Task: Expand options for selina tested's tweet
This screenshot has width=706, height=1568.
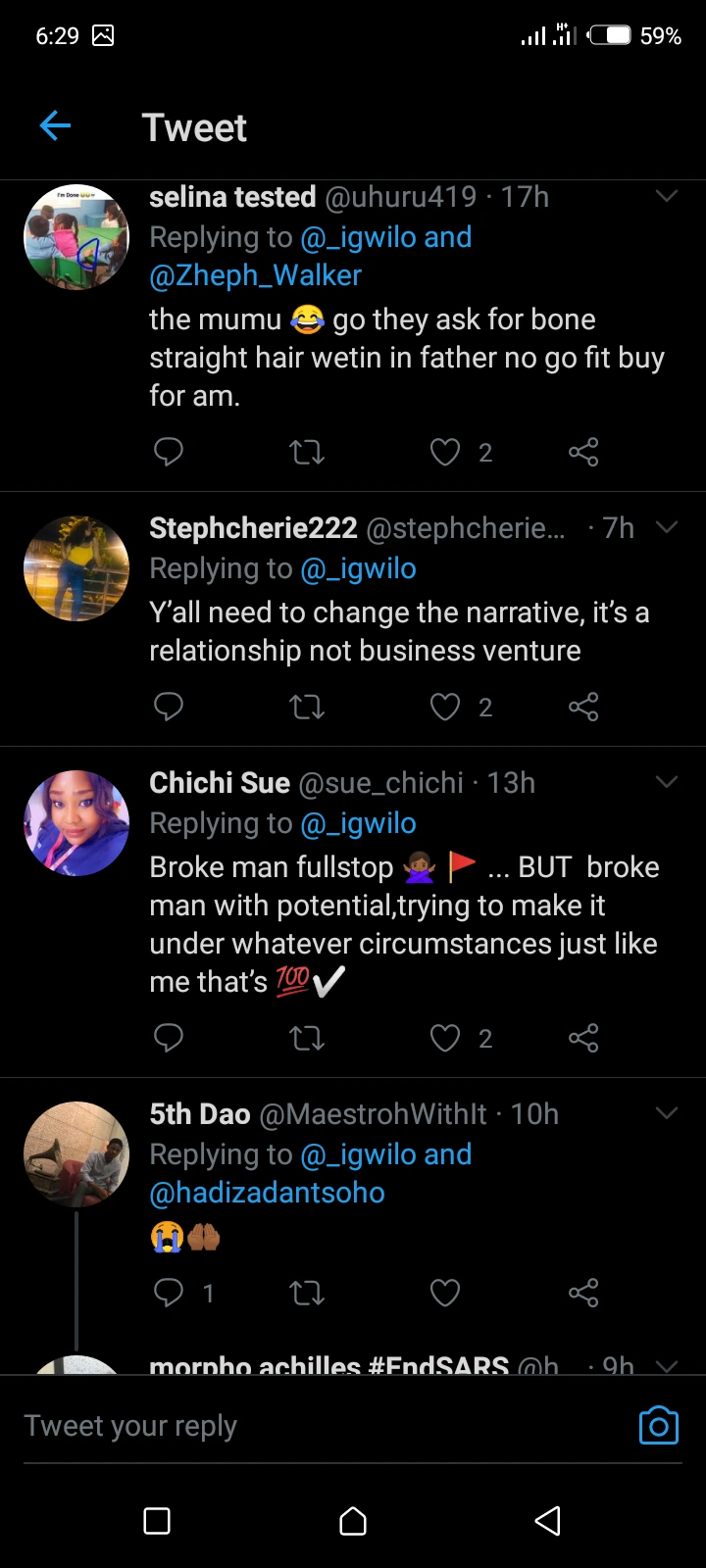Action: click(667, 197)
